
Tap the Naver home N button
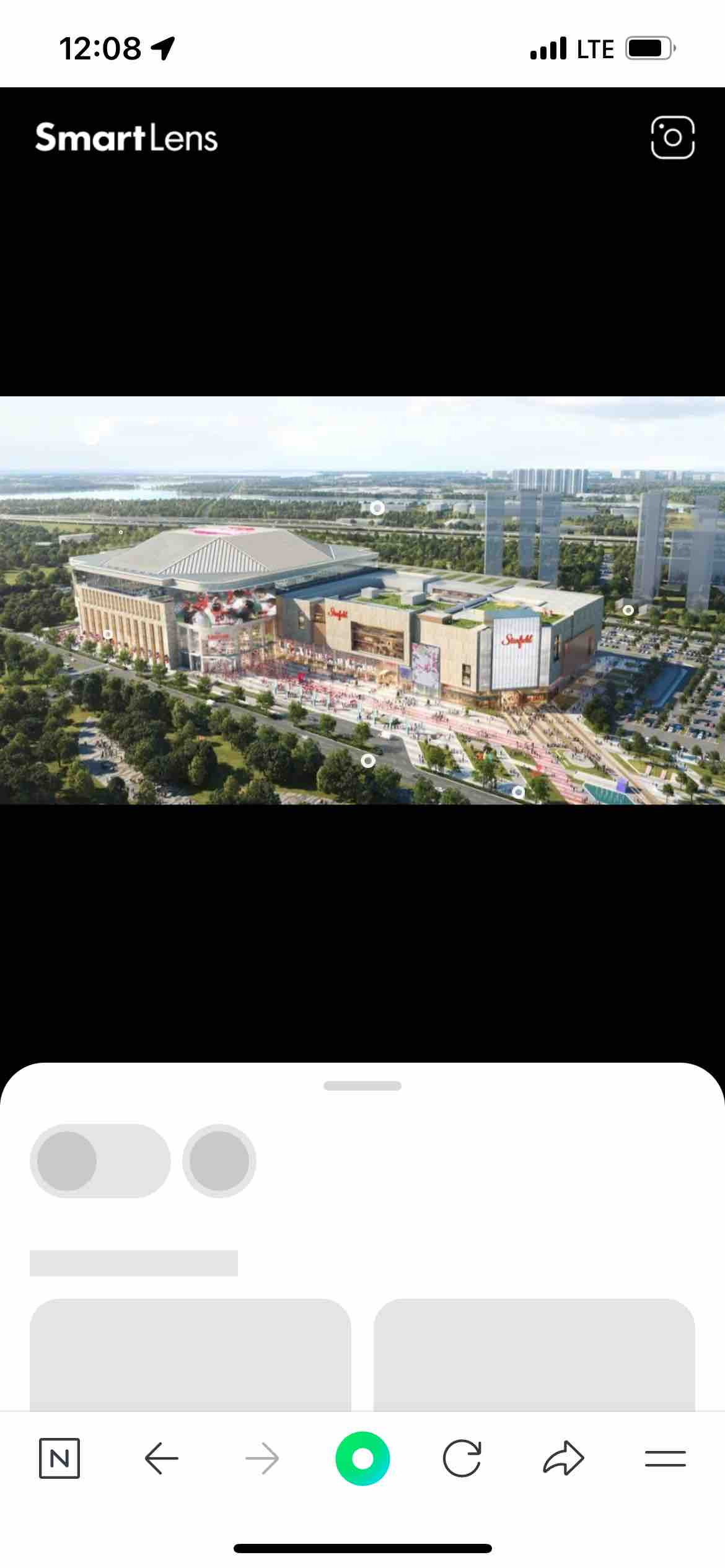(x=59, y=1458)
